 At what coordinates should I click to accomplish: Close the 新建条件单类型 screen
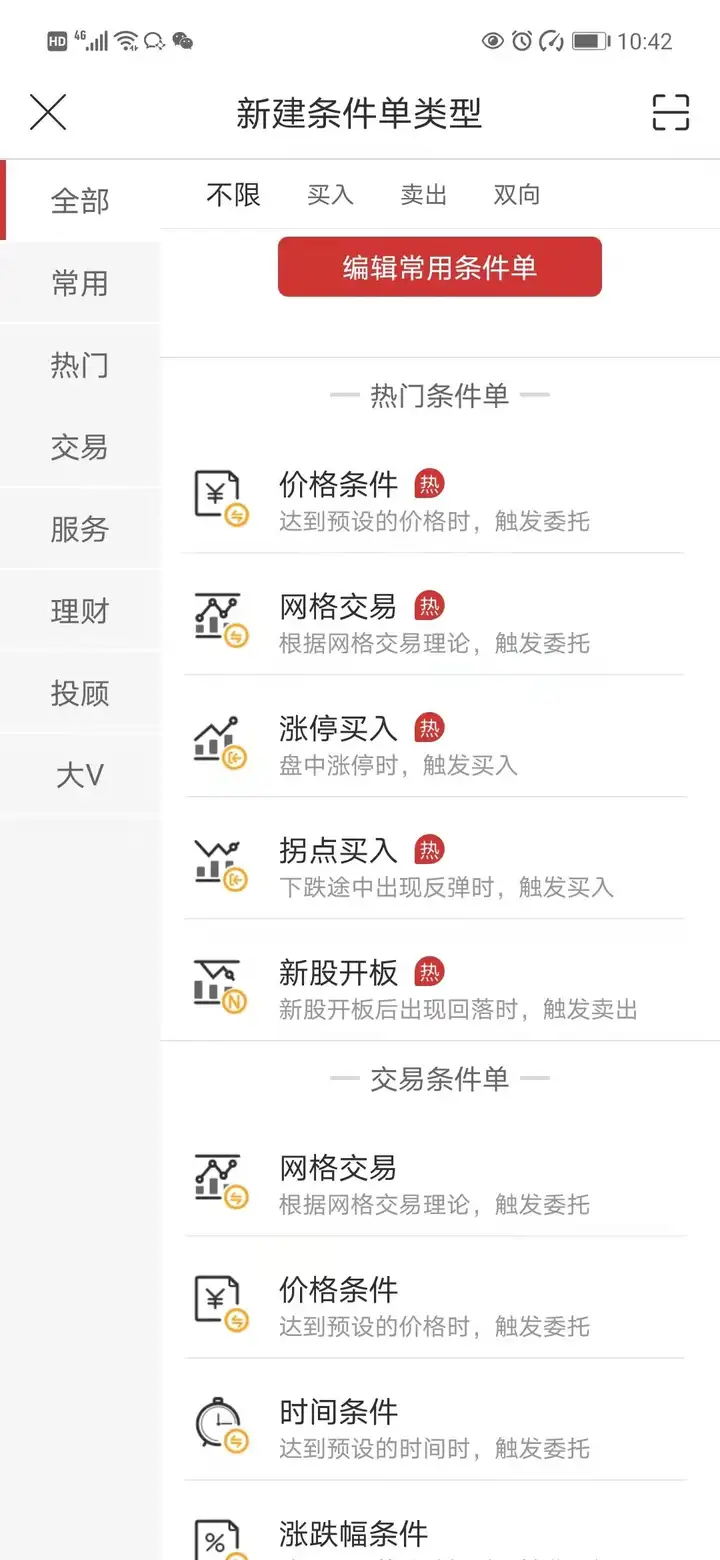[x=48, y=112]
